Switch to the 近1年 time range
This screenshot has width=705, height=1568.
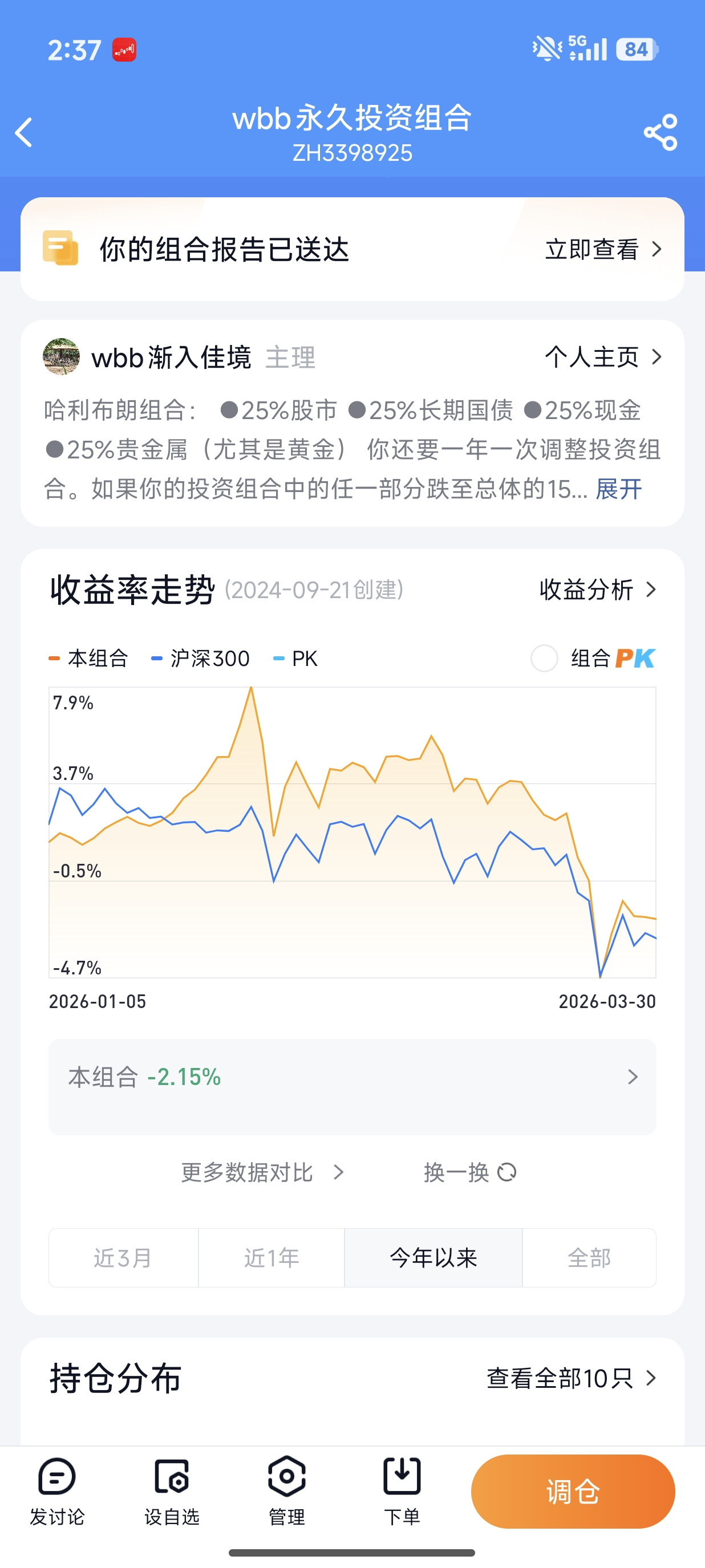pyautogui.click(x=272, y=1258)
